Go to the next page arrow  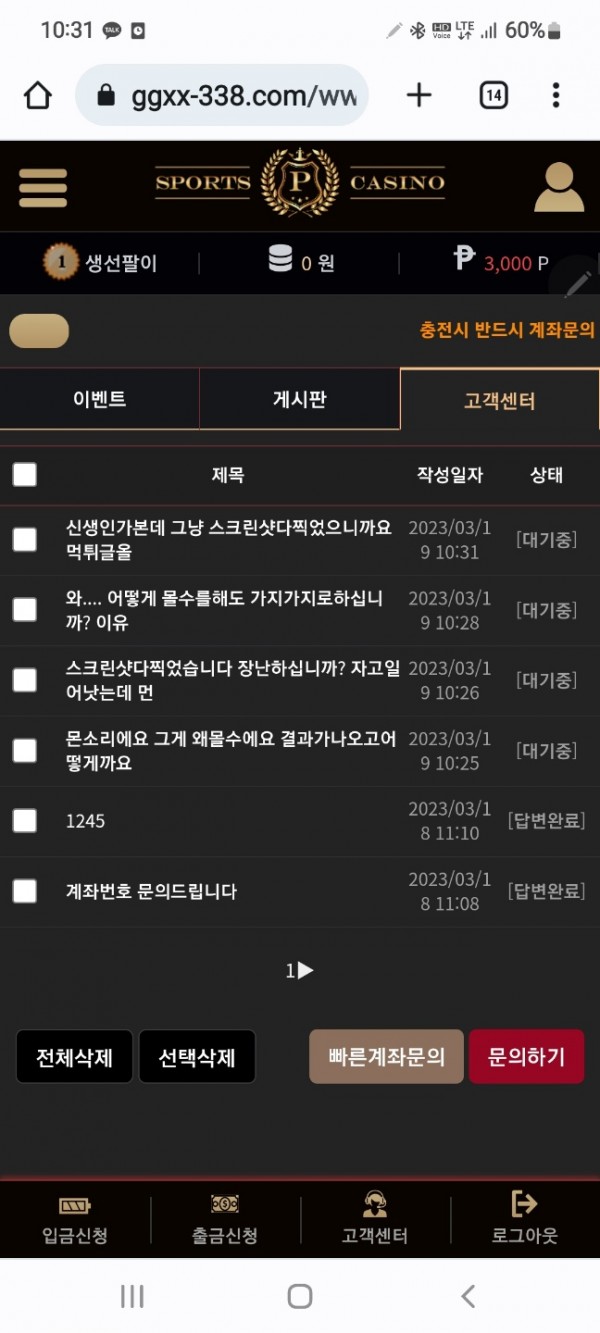[x=306, y=970]
